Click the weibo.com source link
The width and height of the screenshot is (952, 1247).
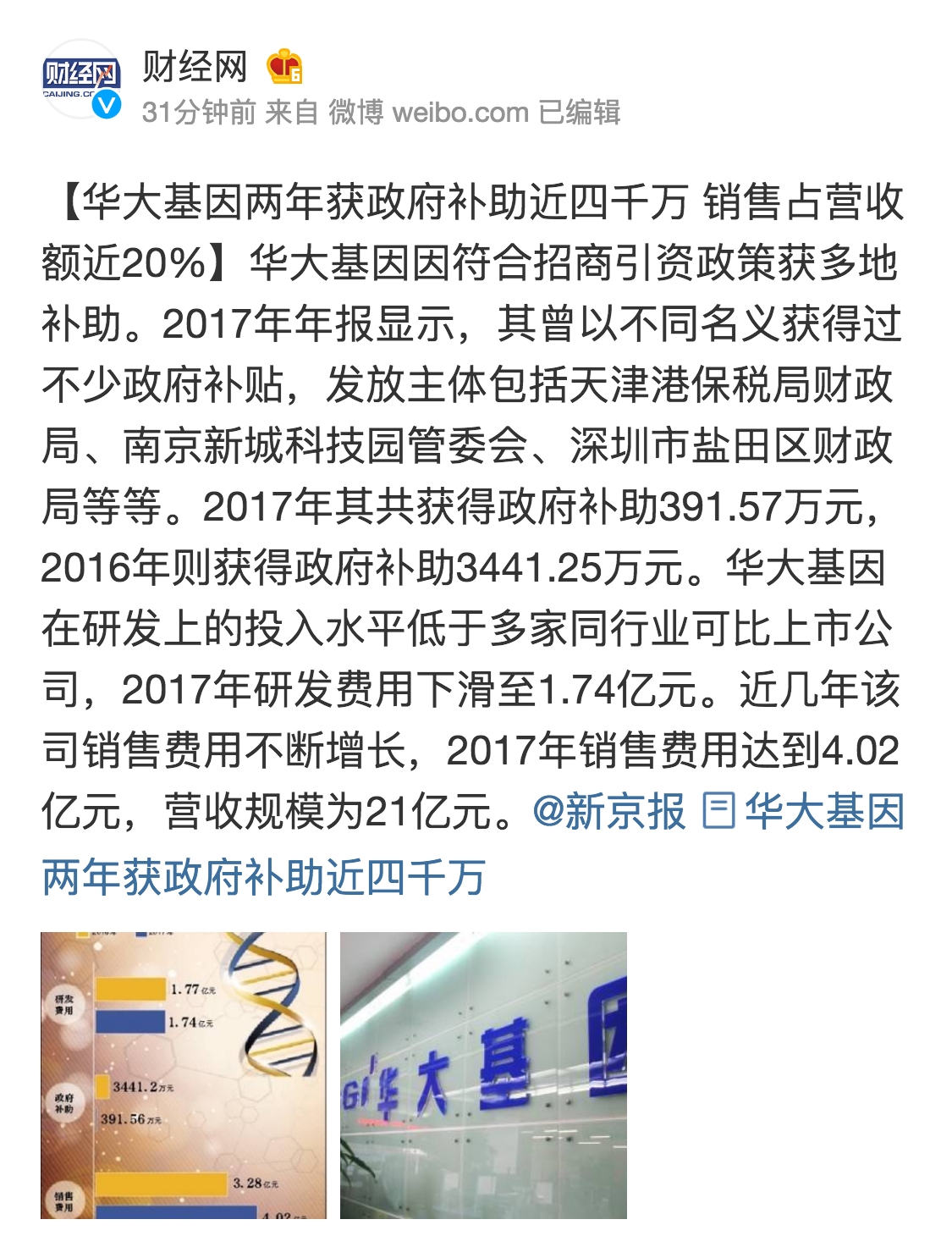click(x=462, y=113)
